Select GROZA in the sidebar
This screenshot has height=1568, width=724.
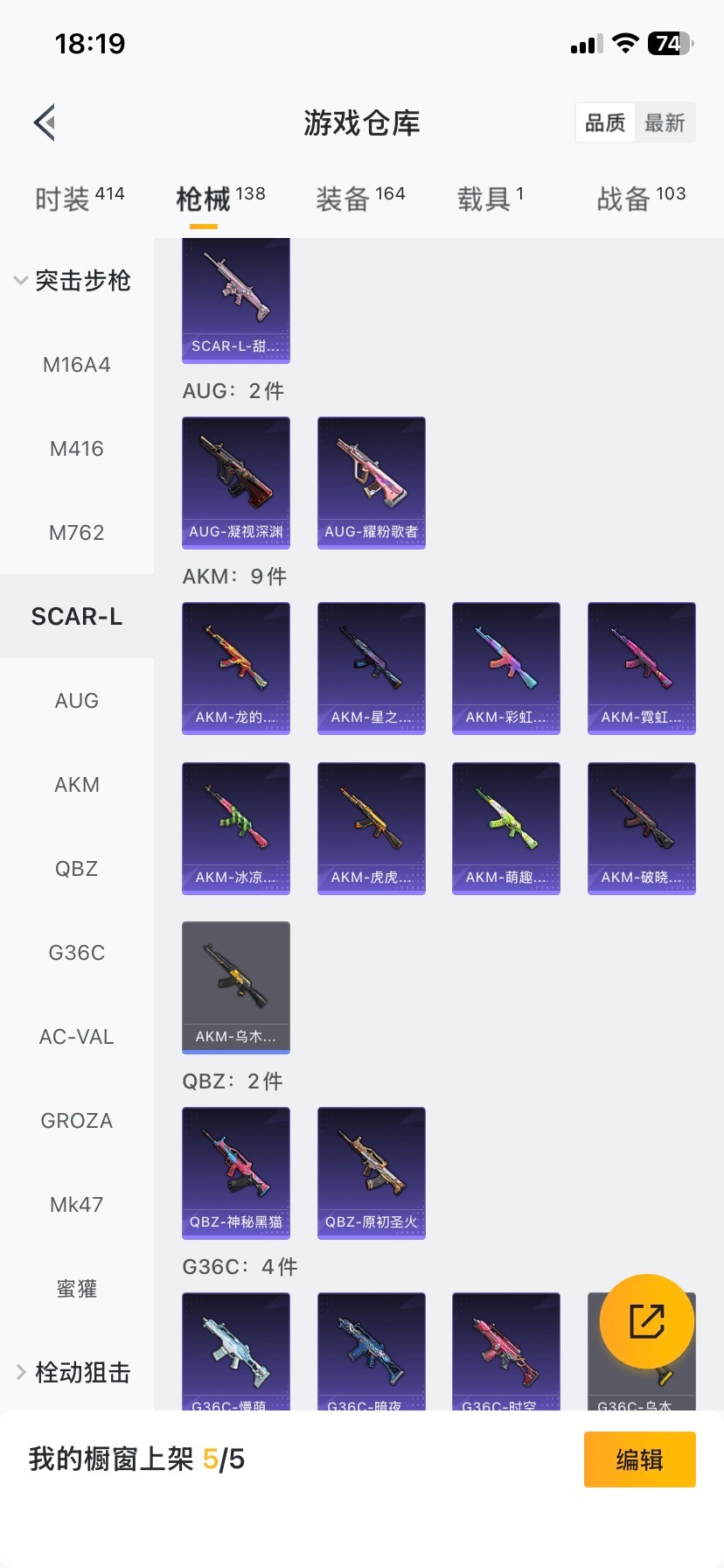click(x=77, y=1121)
